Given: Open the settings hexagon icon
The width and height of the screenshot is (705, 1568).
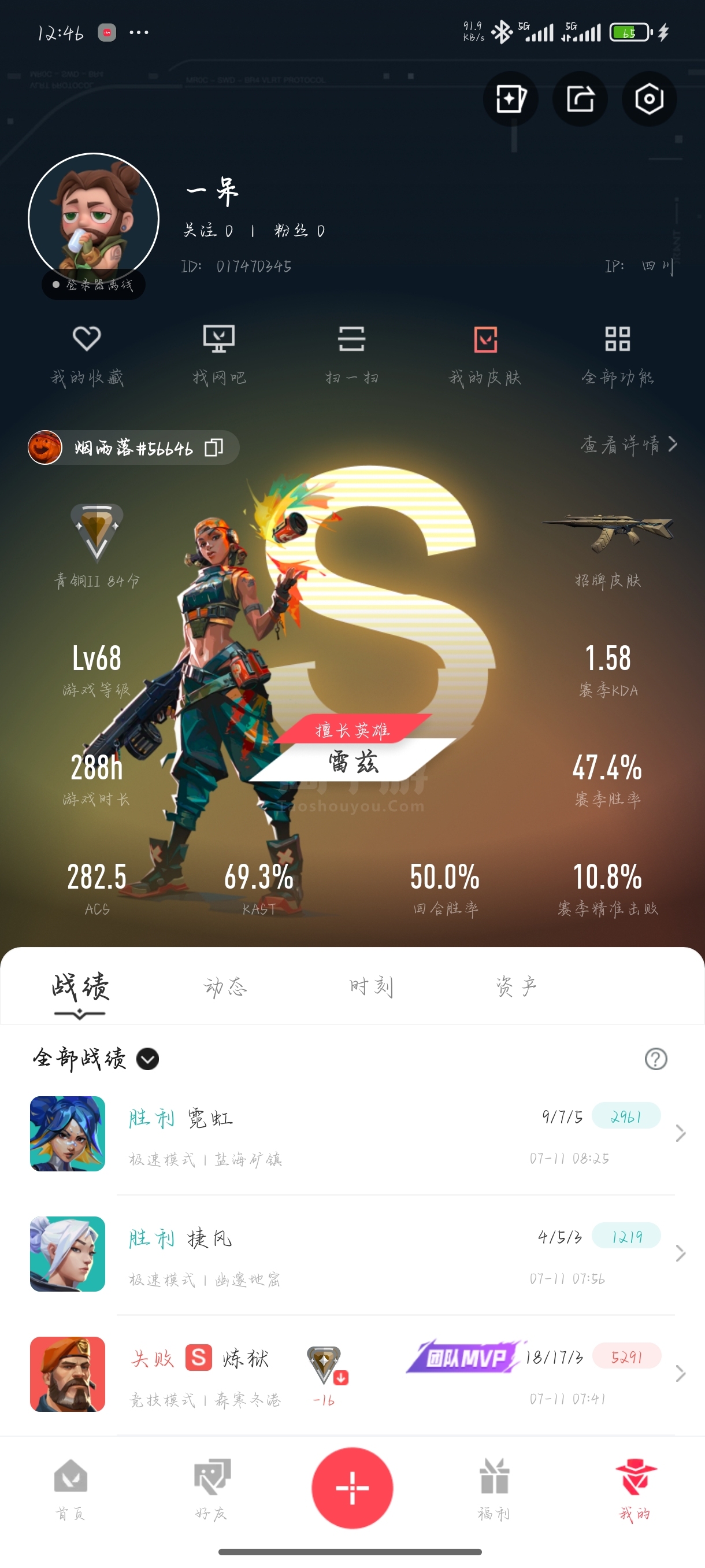Looking at the screenshot, I should point(649,99).
